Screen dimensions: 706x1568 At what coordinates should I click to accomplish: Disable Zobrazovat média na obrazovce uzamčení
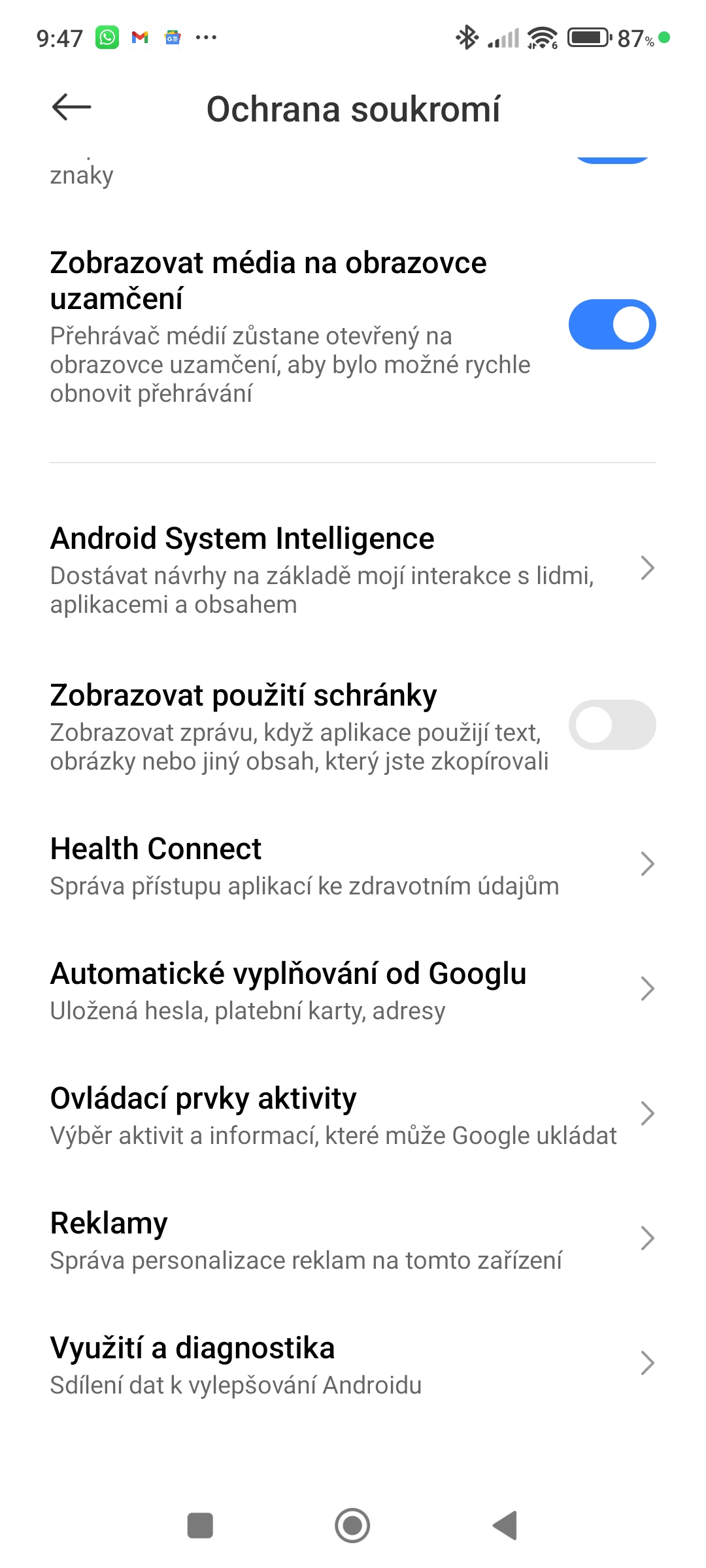click(x=612, y=325)
